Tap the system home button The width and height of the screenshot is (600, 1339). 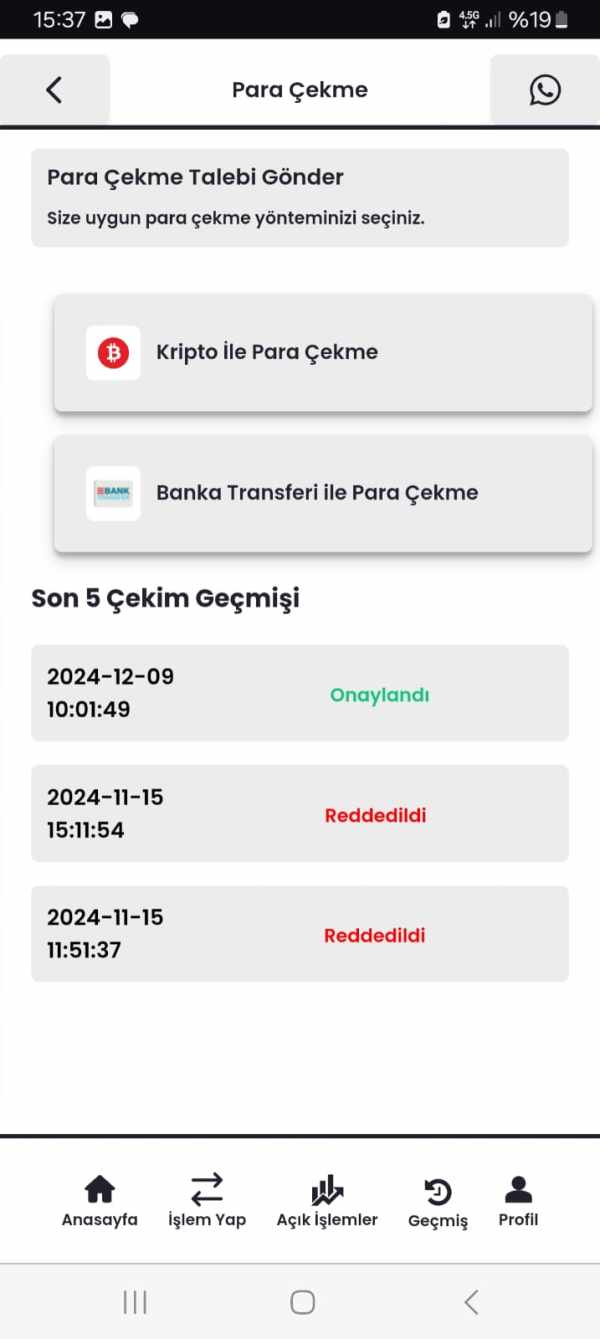[x=302, y=1302]
